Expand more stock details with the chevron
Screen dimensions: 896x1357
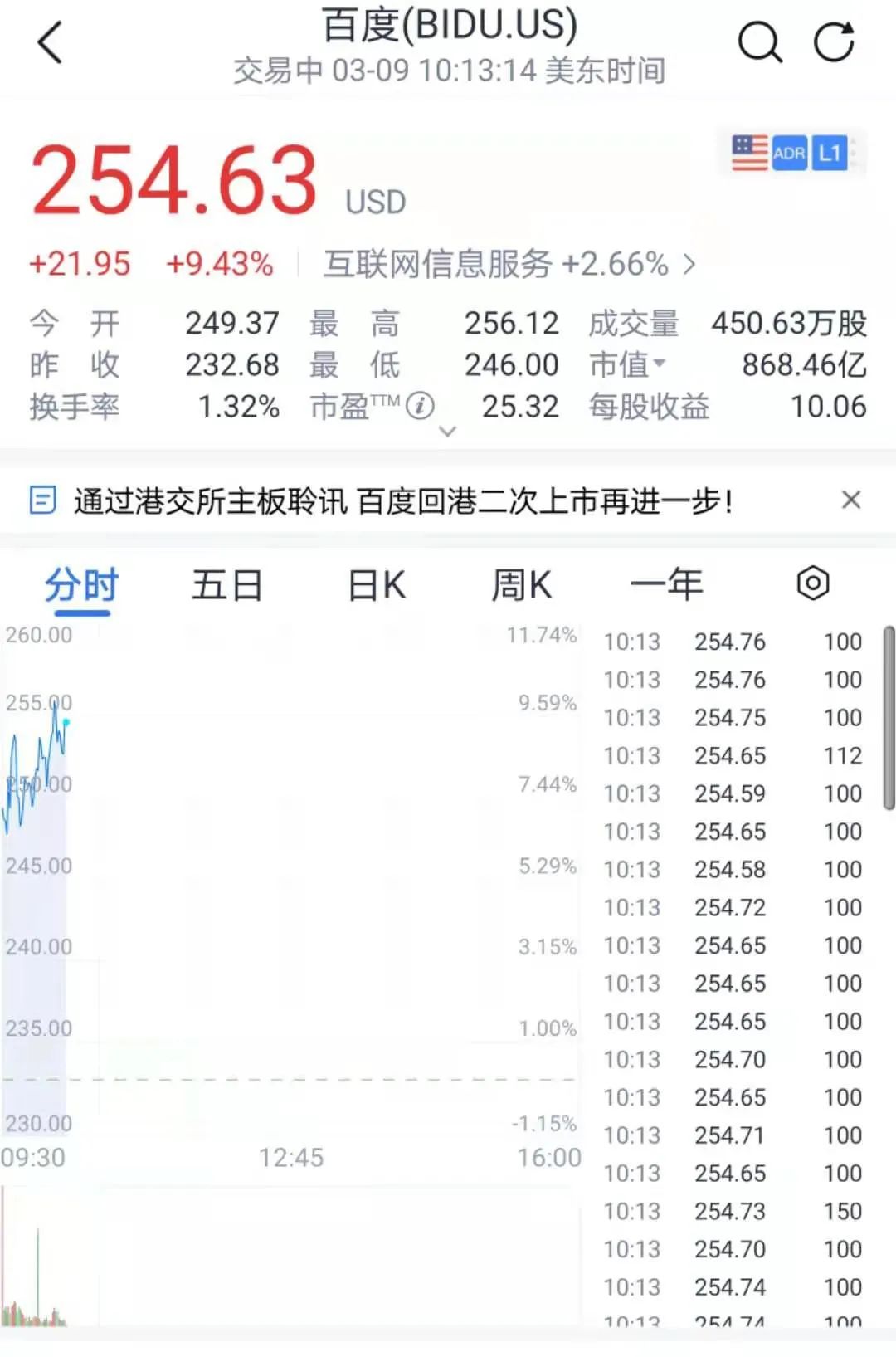tap(447, 432)
